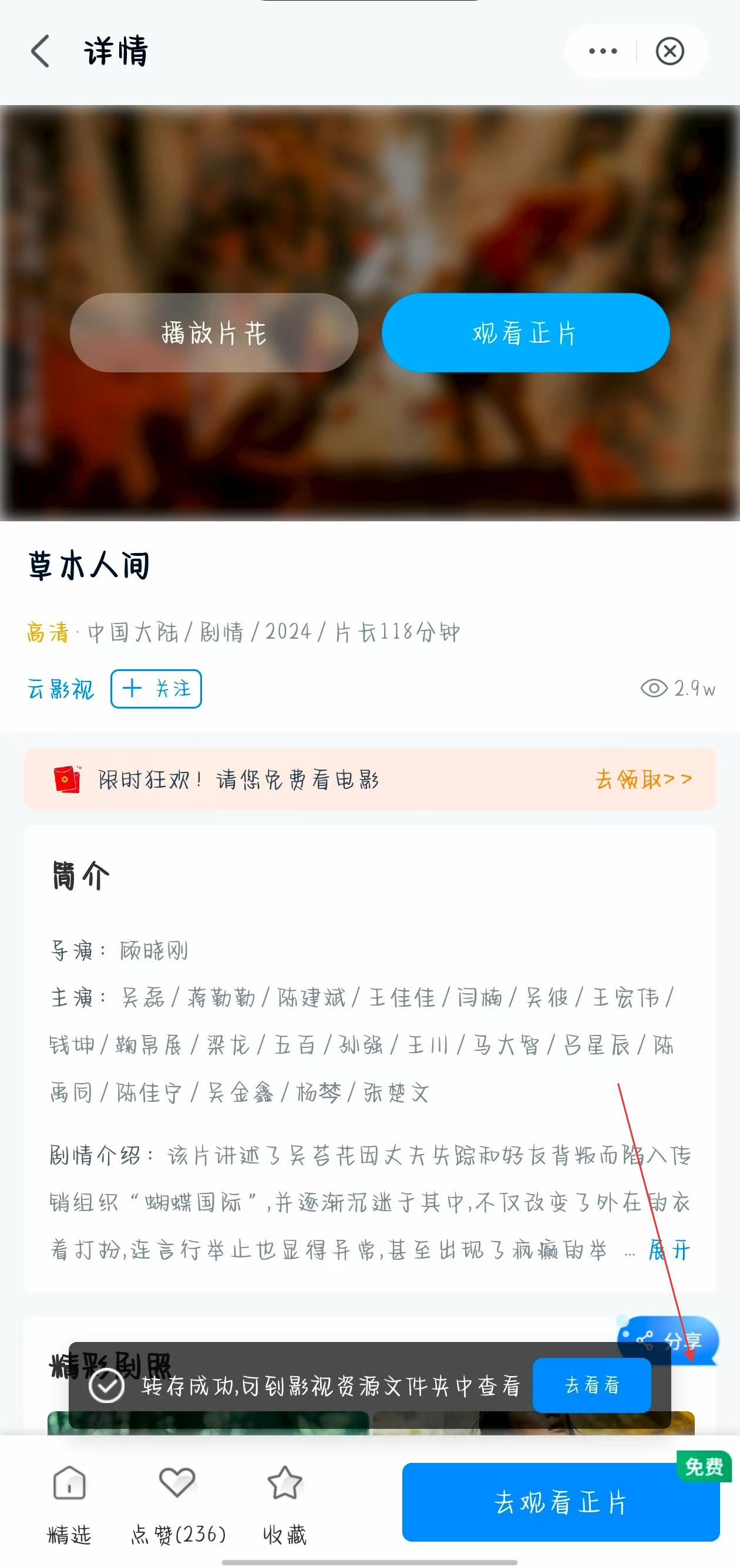
Task: Expand the plot summary with 展开
Action: point(669,1250)
